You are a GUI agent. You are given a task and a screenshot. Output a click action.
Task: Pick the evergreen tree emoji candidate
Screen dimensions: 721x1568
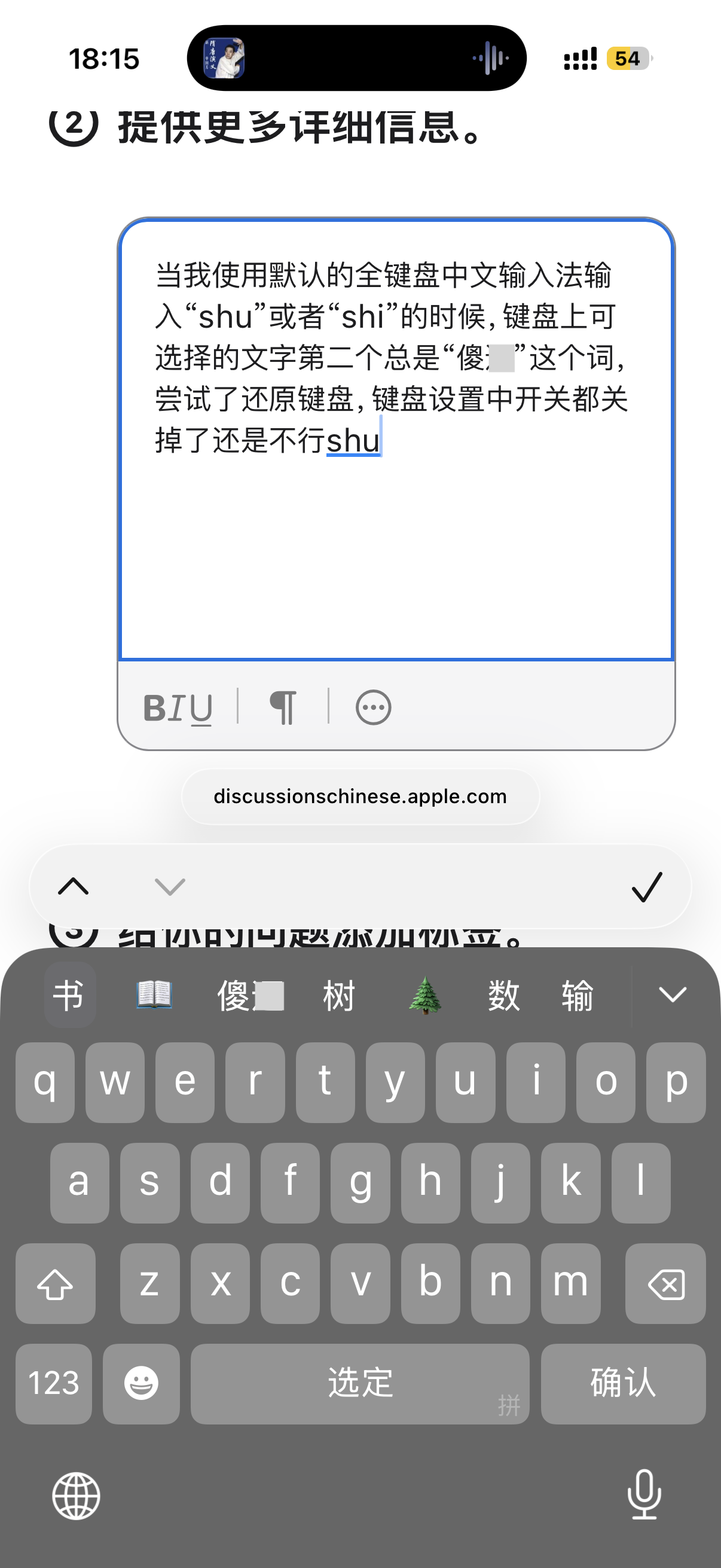click(424, 996)
